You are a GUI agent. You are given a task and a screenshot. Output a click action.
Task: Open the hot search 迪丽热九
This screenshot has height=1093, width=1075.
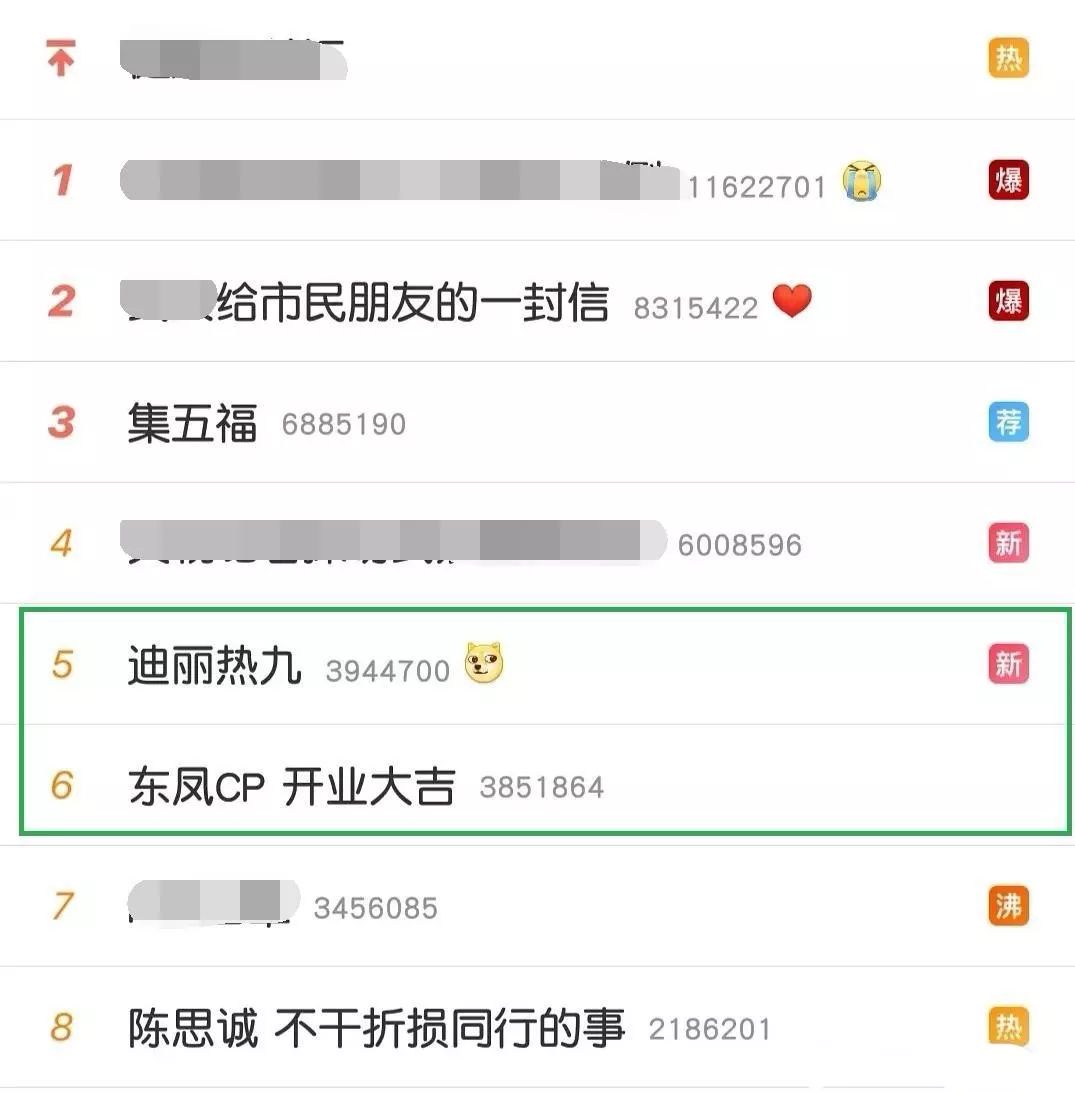215,666
